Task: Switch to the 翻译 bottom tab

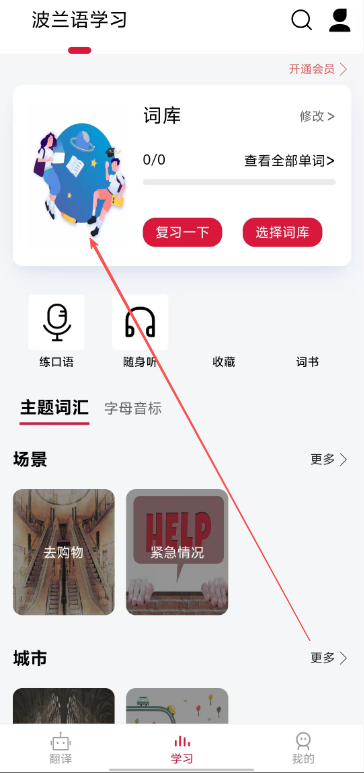Action: (61, 747)
